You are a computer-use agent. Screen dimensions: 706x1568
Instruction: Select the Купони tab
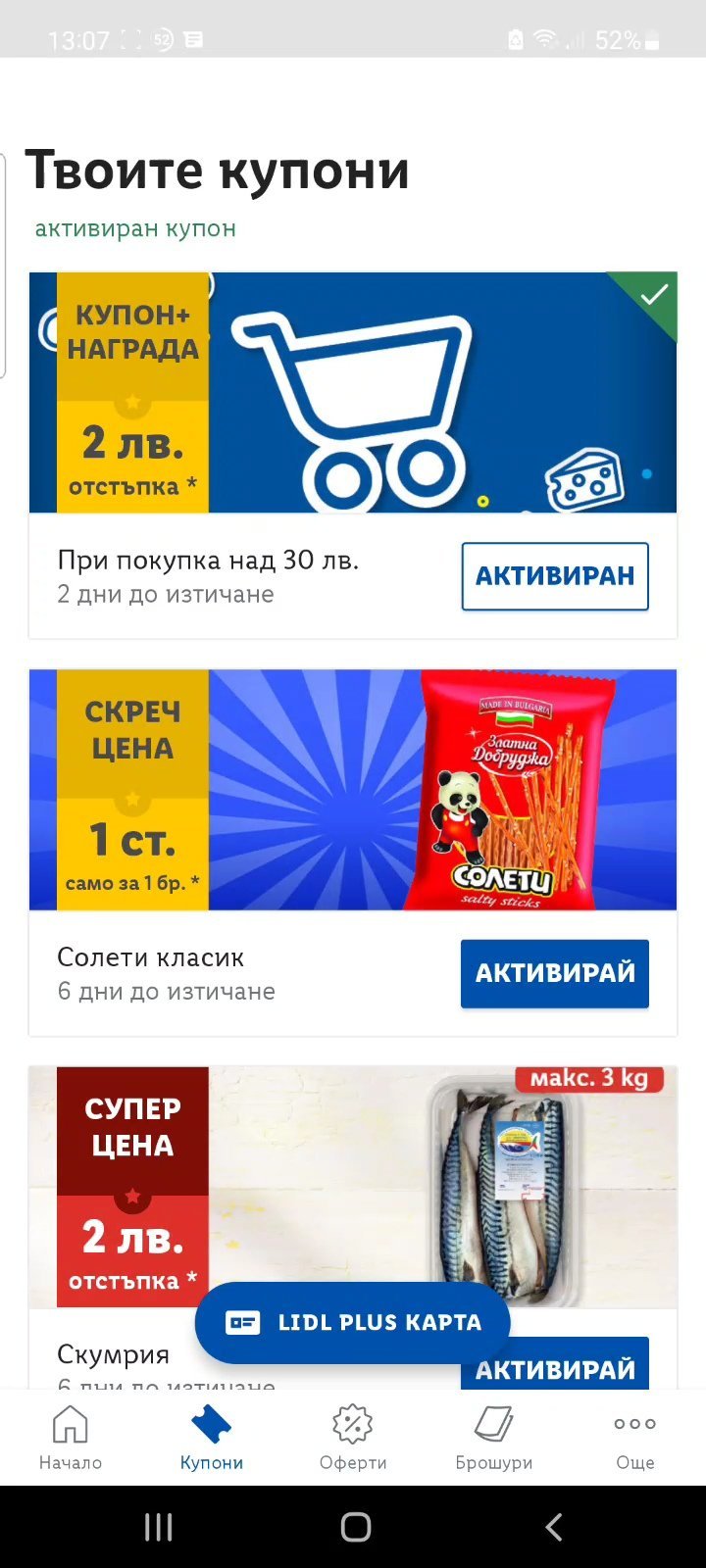[212, 1437]
